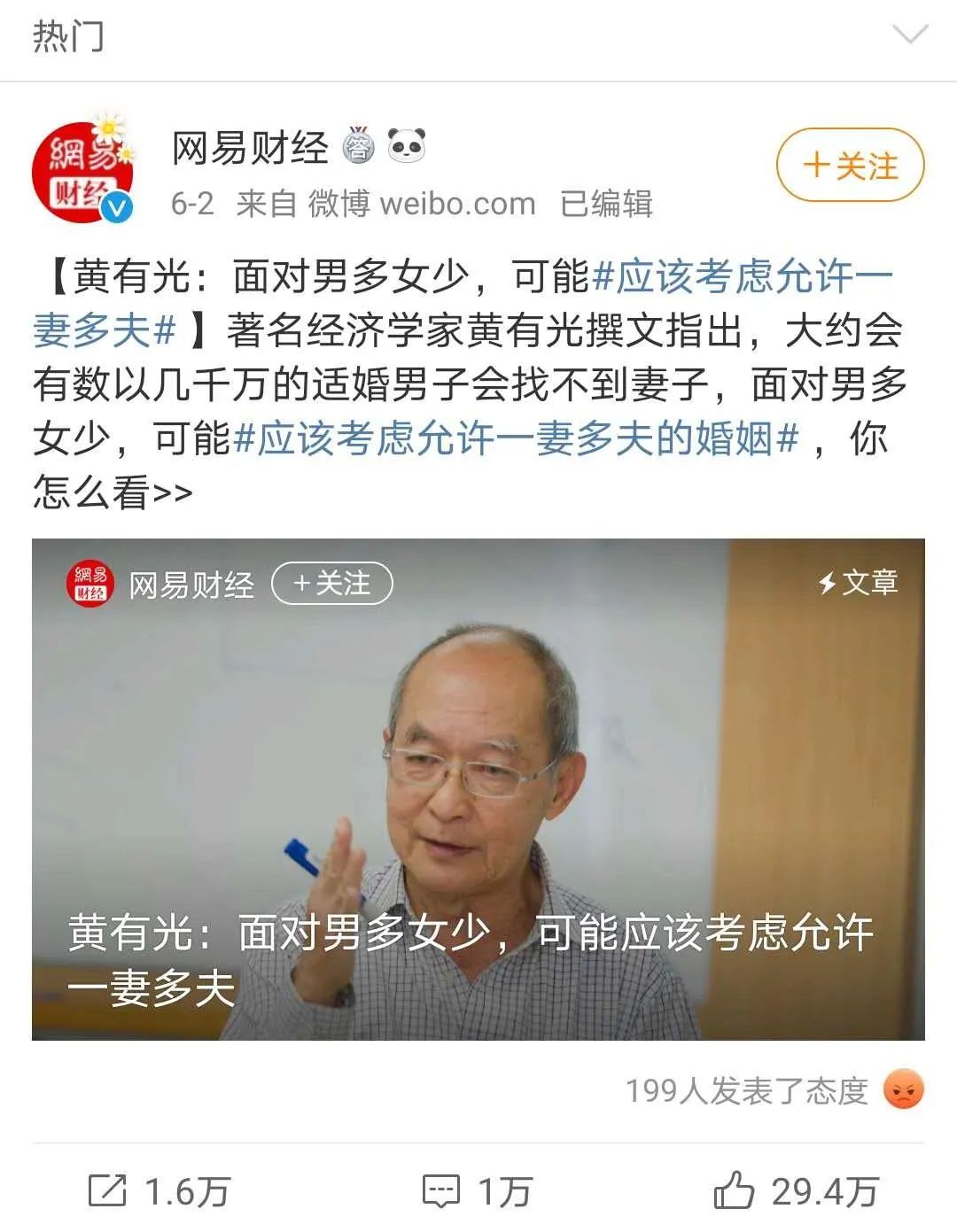This screenshot has width=957, height=1232.
Task: Follow 网易财经 with the +关注 button
Action: 849,166
